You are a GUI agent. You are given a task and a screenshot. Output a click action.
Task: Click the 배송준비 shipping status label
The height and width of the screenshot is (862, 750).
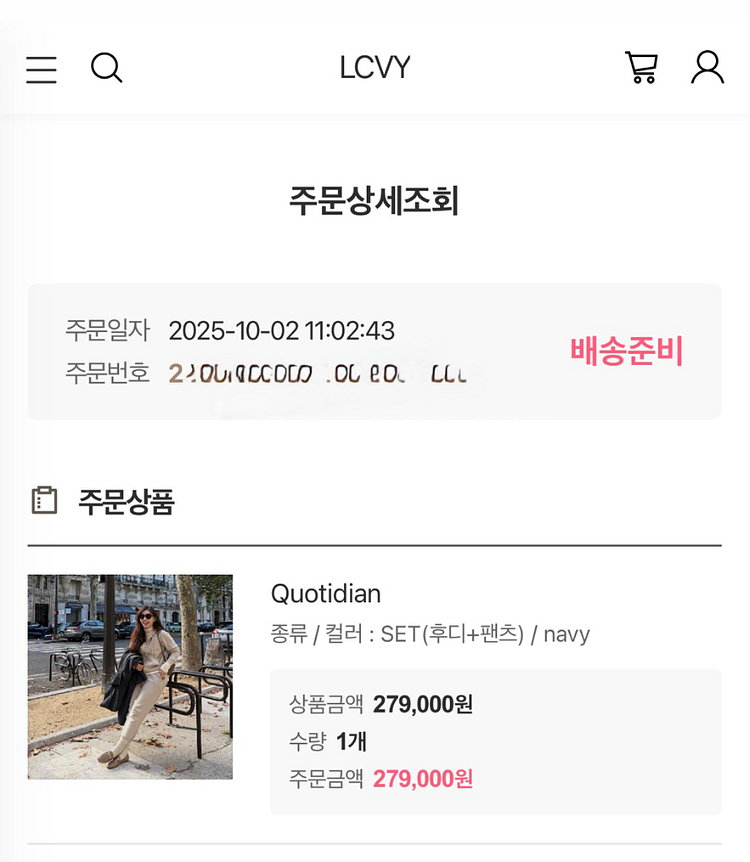coord(624,353)
